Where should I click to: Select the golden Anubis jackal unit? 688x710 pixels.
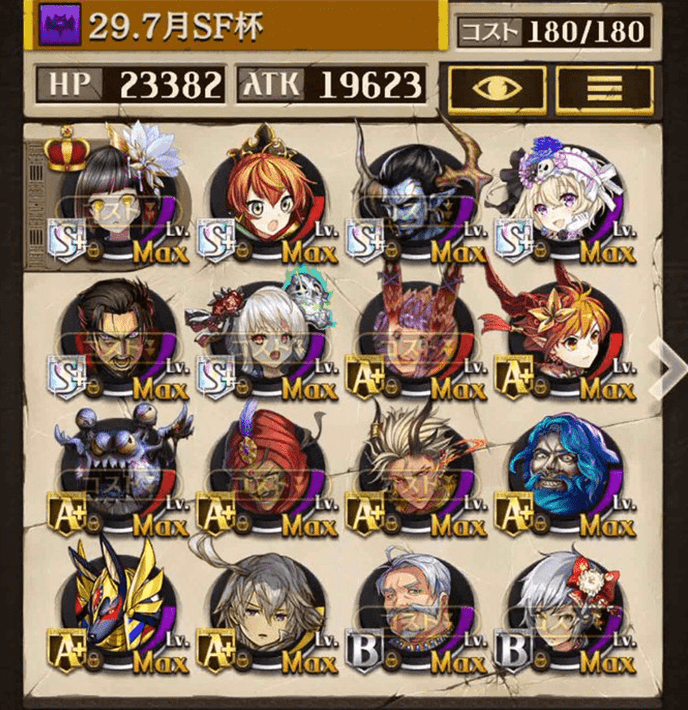[118, 608]
